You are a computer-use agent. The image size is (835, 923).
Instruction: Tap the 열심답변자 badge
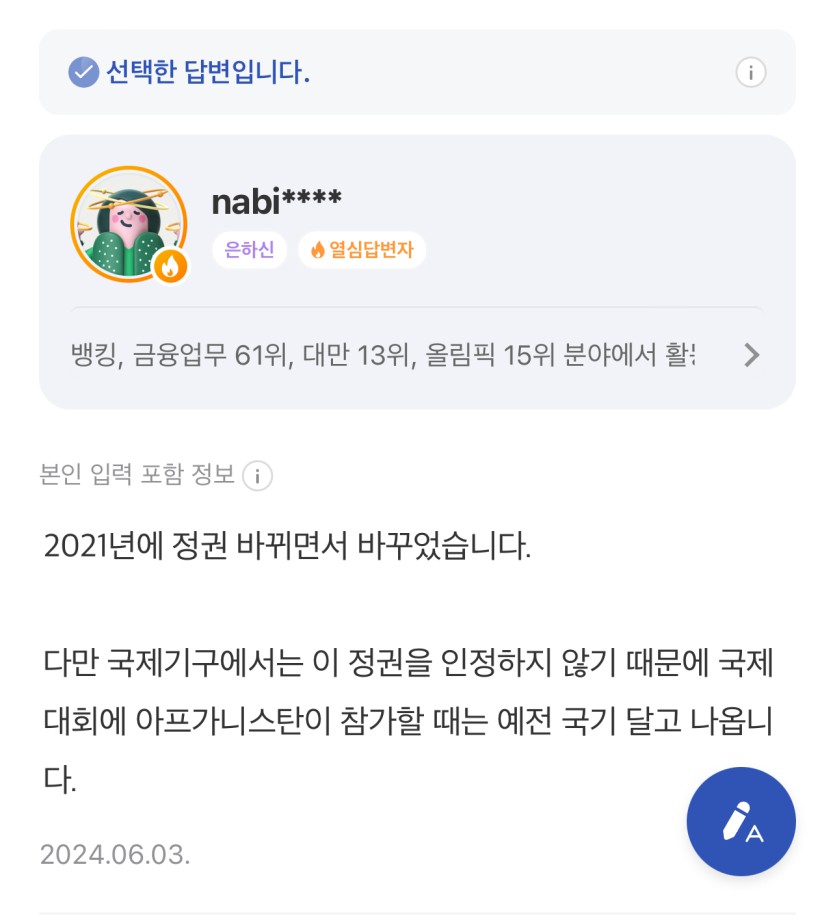pyautogui.click(x=362, y=250)
